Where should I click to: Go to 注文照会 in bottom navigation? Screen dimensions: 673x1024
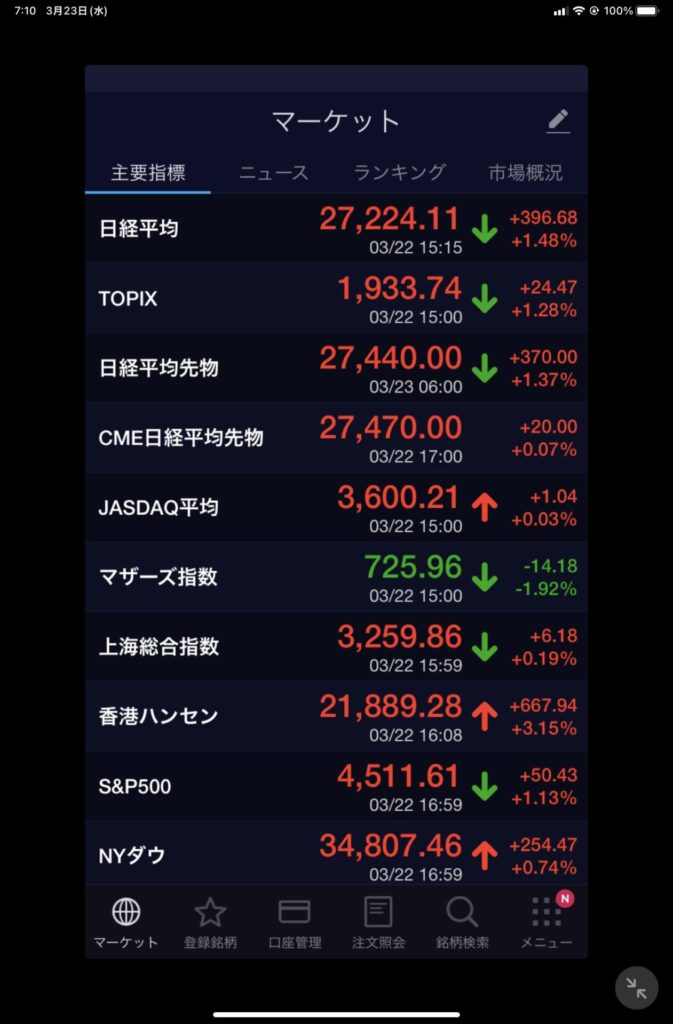click(378, 923)
